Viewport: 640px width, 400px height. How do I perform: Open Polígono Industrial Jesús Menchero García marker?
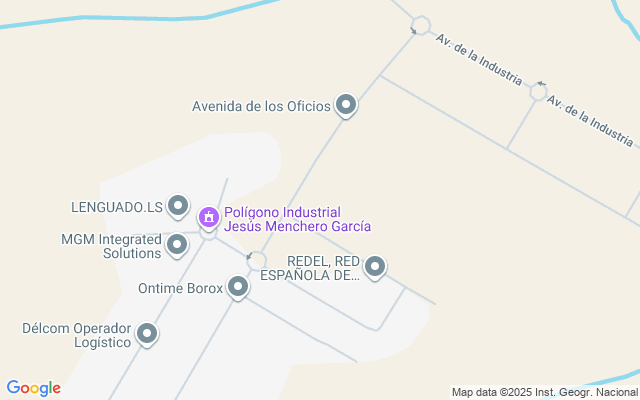pyautogui.click(x=208, y=217)
